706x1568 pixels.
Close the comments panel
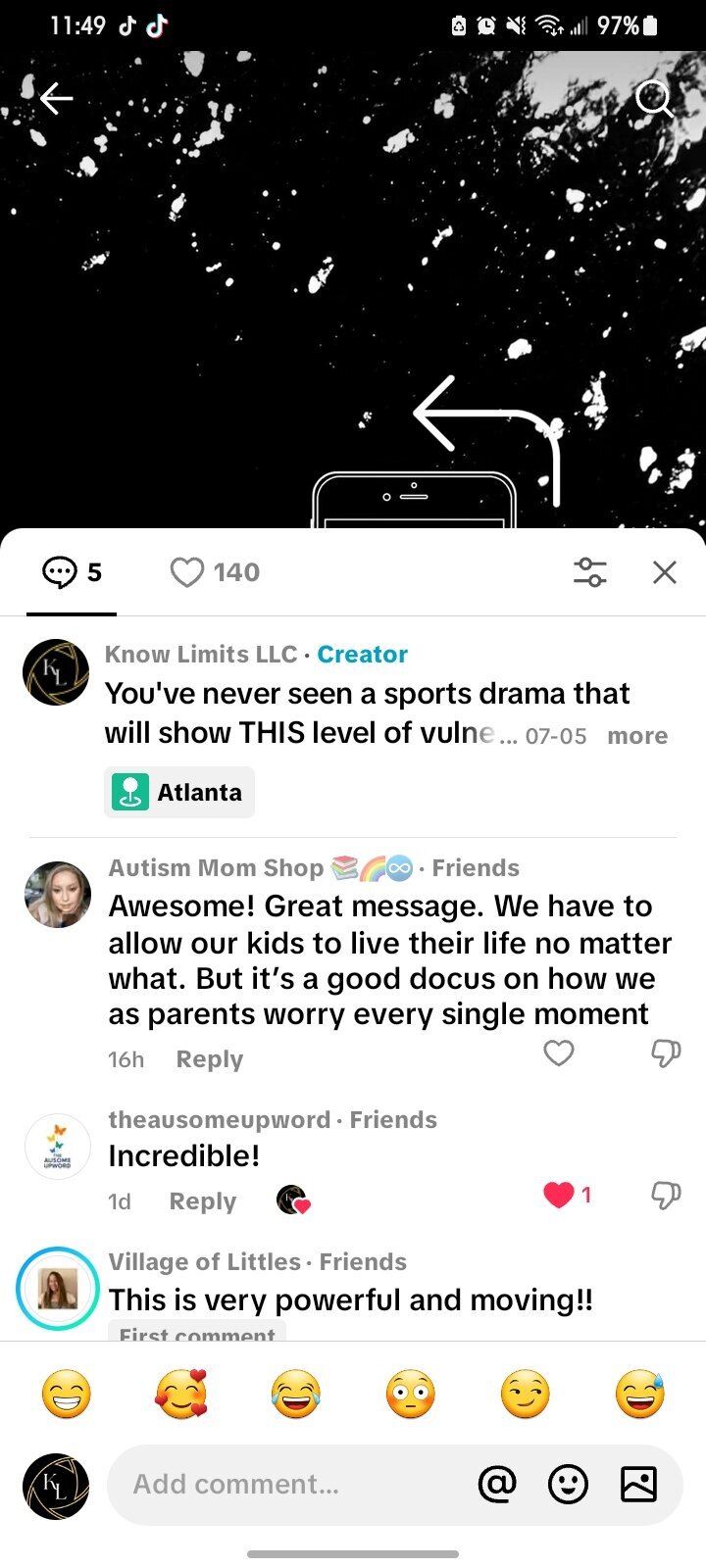pos(665,572)
